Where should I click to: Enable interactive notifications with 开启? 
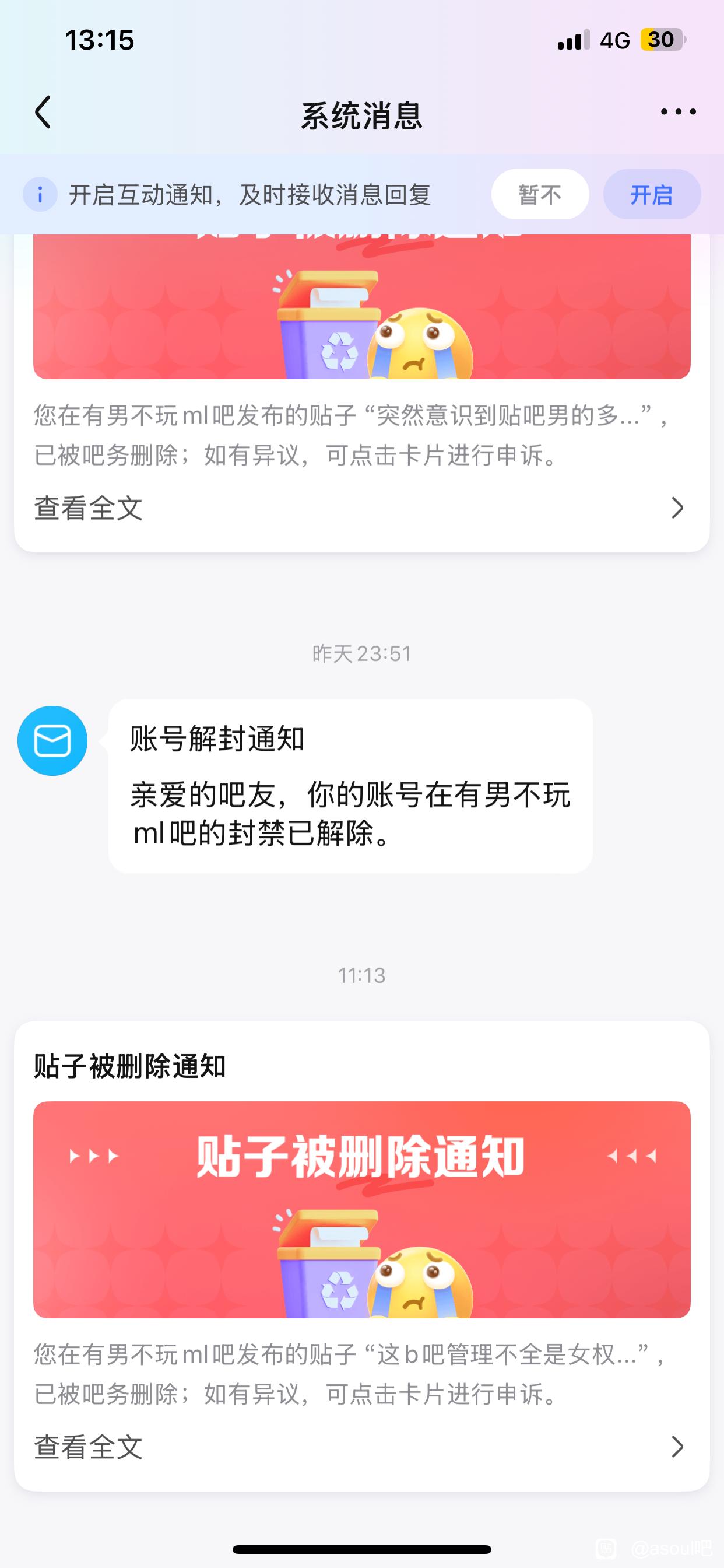[x=652, y=195]
